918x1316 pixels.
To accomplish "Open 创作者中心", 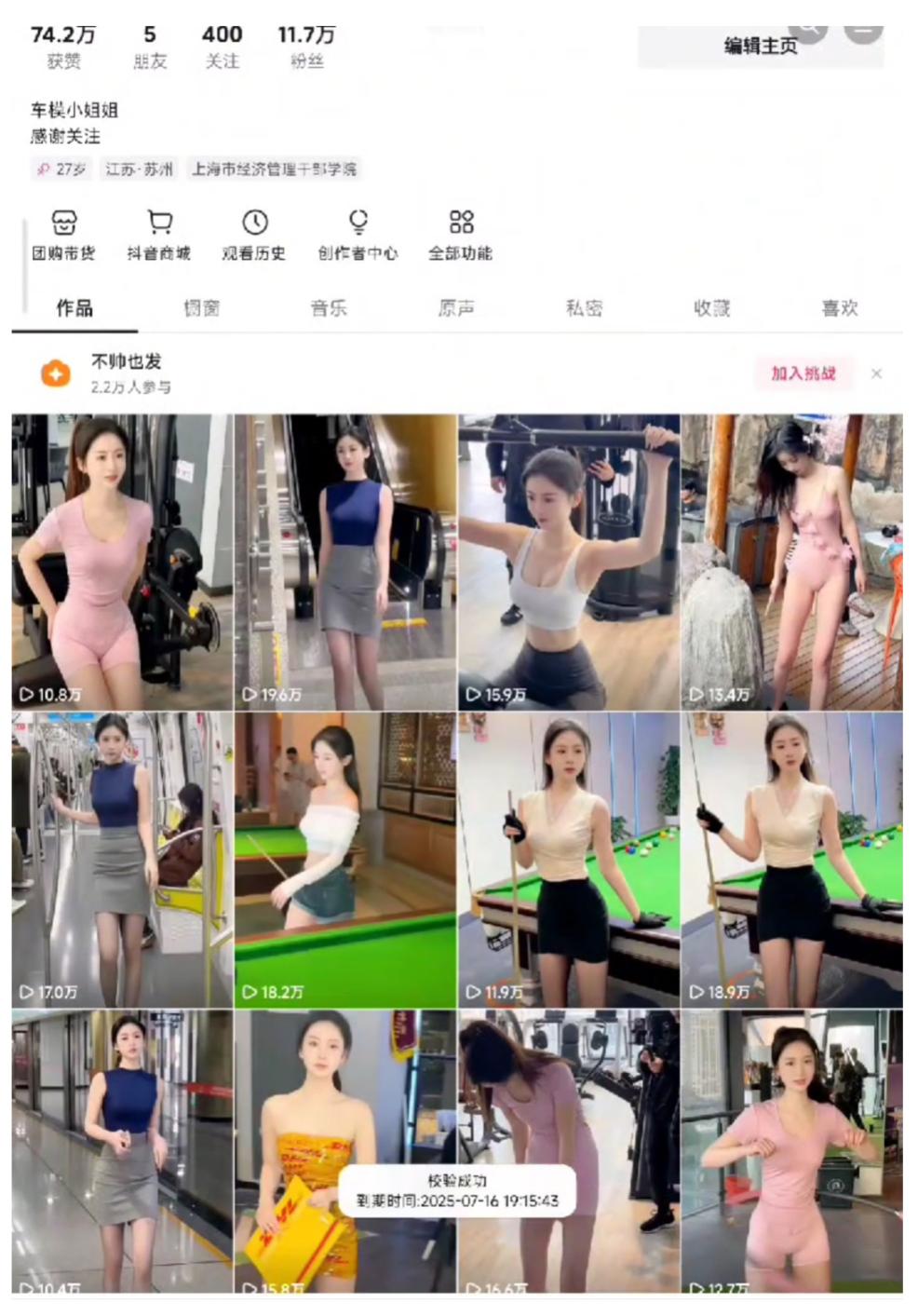I will point(358,235).
